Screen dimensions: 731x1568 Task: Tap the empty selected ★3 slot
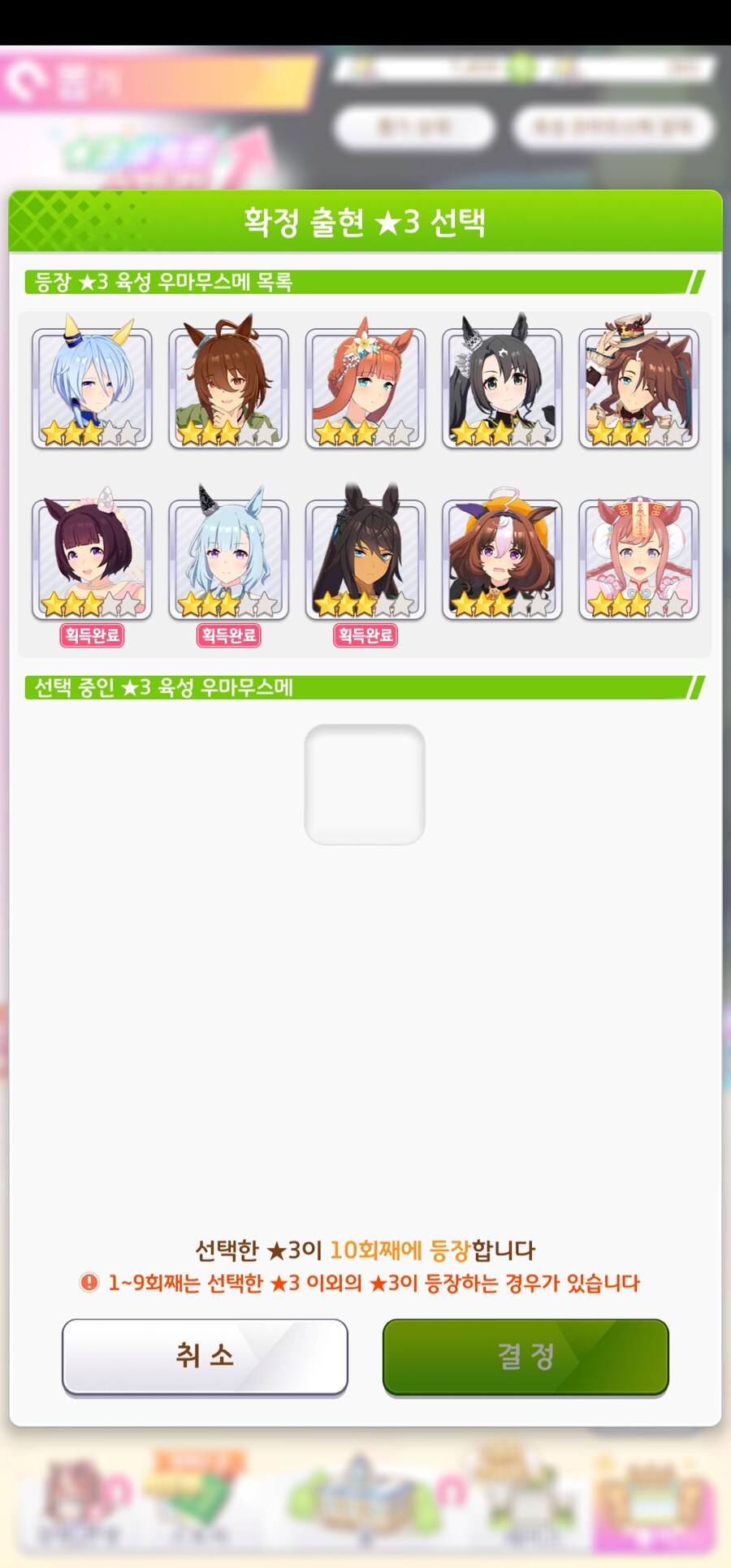pos(365,784)
